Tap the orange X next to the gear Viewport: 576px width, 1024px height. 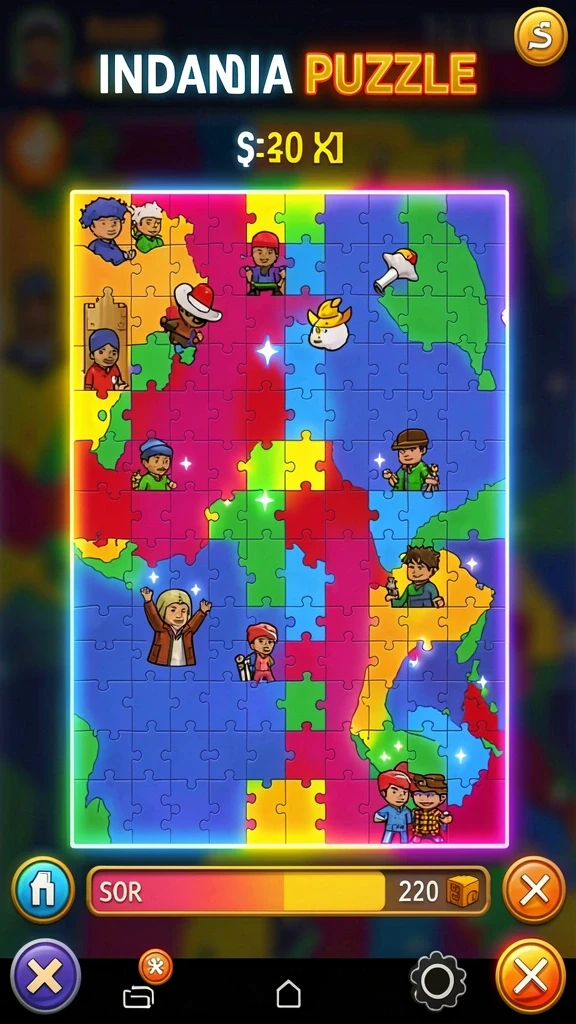[x=530, y=977]
